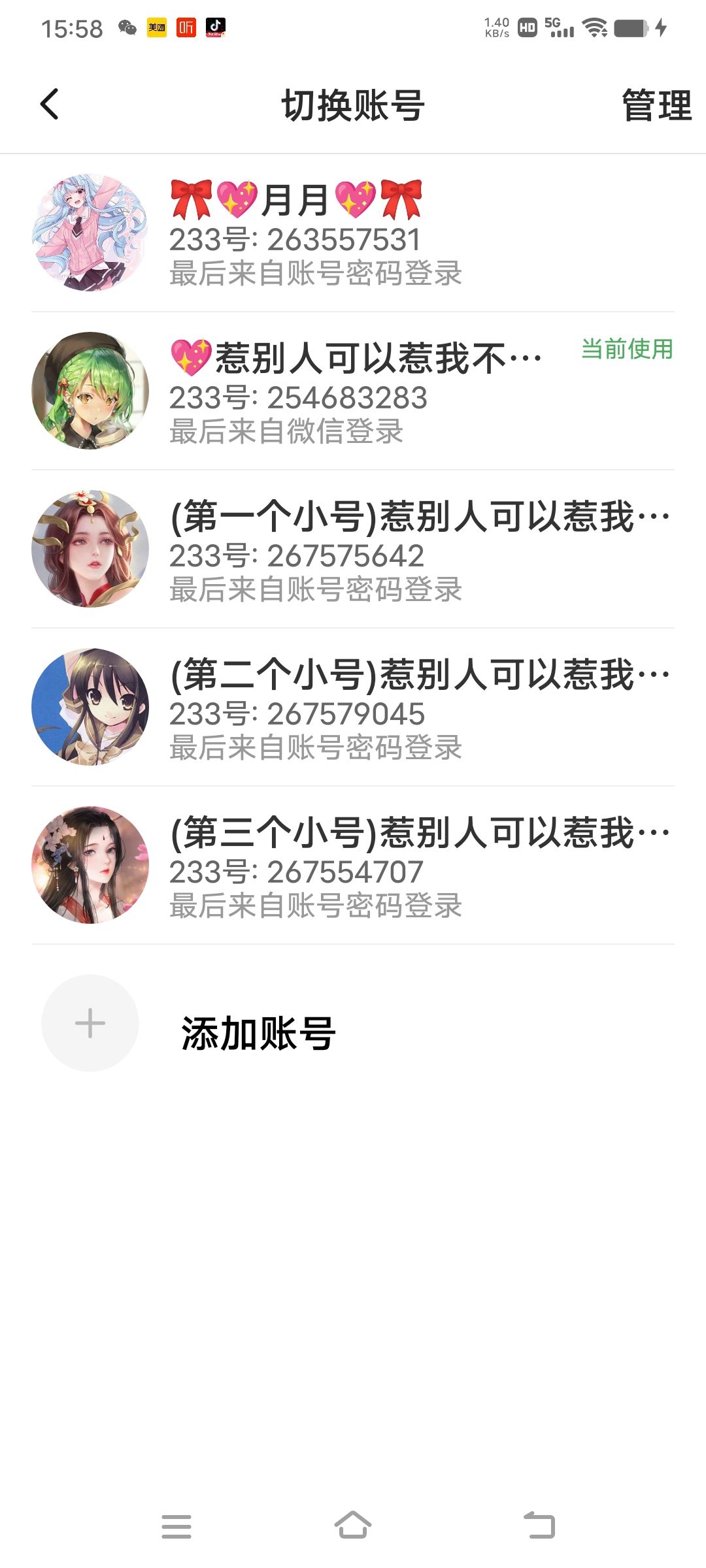Viewport: 706px width, 1568px height.
Task: Tap 添加账号 to add an account
Action: pos(258,1034)
